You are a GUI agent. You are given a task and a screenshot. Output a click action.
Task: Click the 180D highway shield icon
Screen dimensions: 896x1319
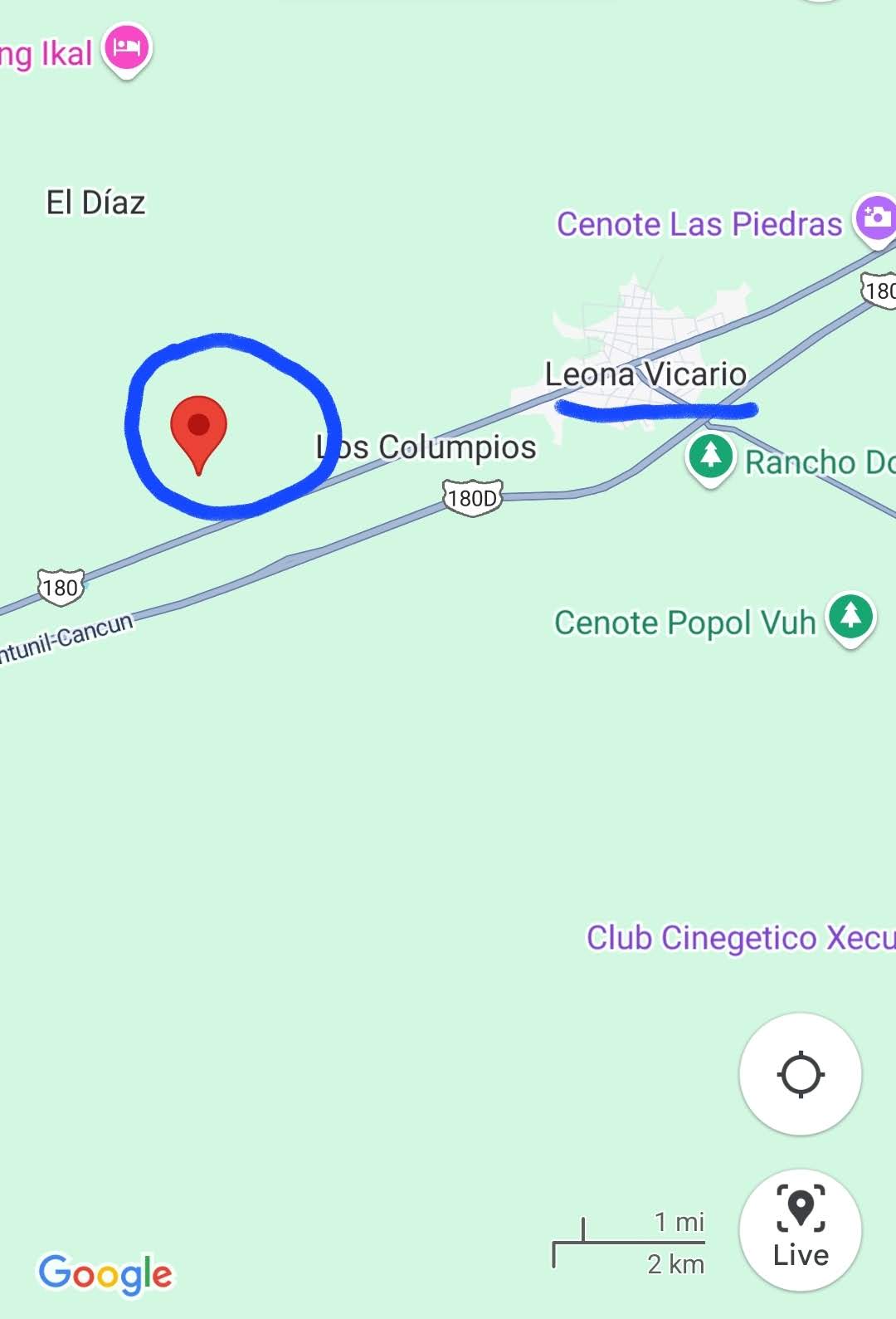471,498
